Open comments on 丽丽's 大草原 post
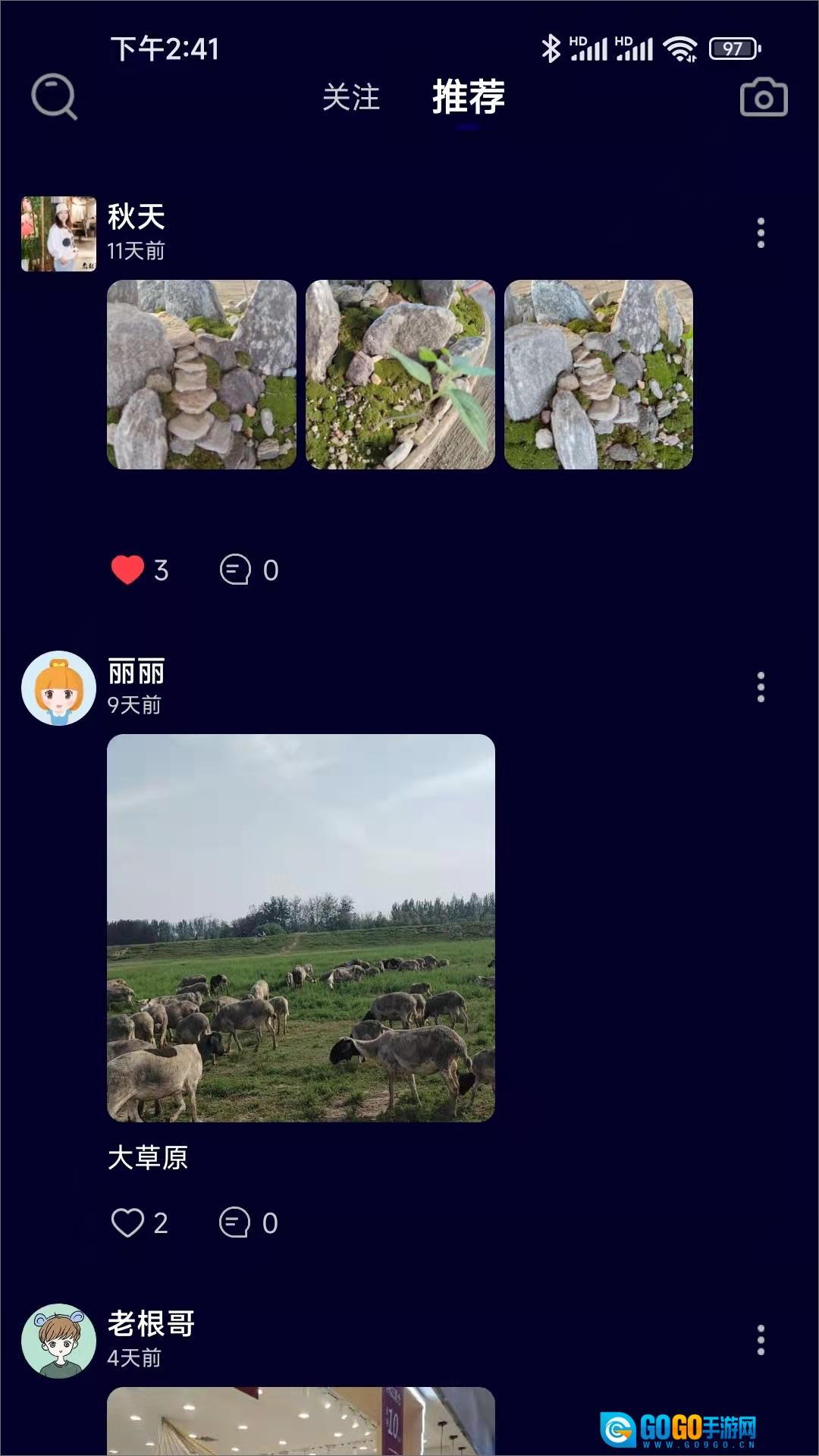 click(x=237, y=1222)
